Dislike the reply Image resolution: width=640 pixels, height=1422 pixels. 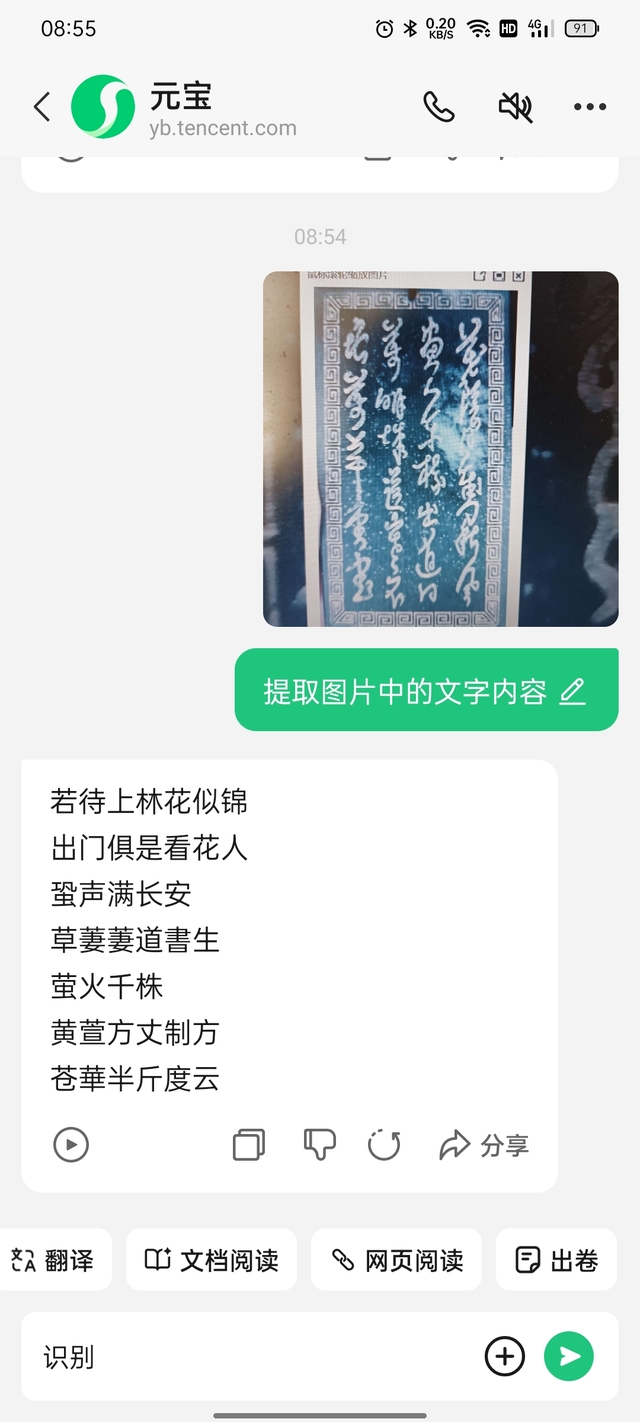tap(319, 1145)
